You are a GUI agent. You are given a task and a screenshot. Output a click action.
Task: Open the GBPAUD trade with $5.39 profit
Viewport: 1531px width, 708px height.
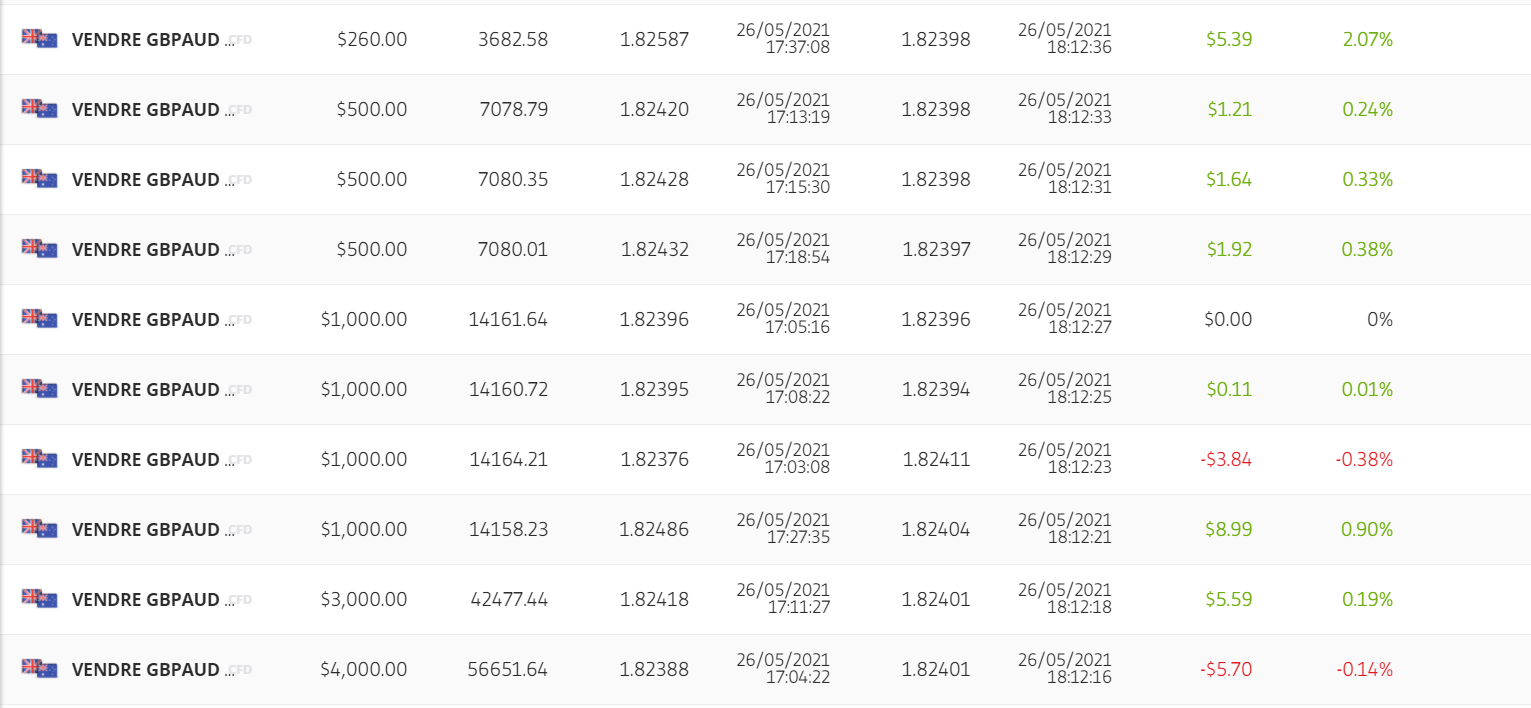pyautogui.click(x=145, y=40)
